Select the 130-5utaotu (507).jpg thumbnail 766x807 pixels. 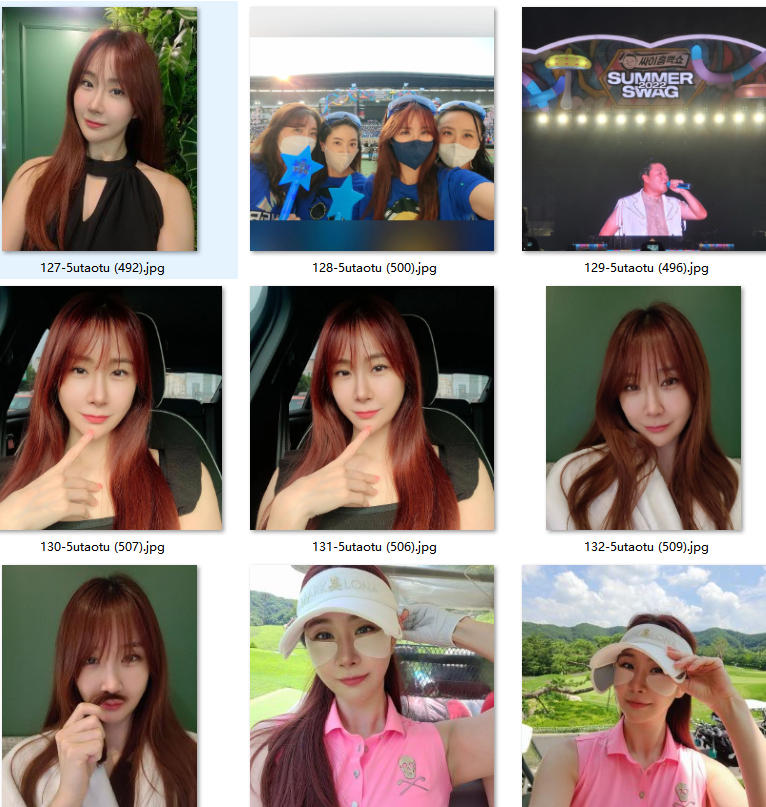[x=99, y=408]
